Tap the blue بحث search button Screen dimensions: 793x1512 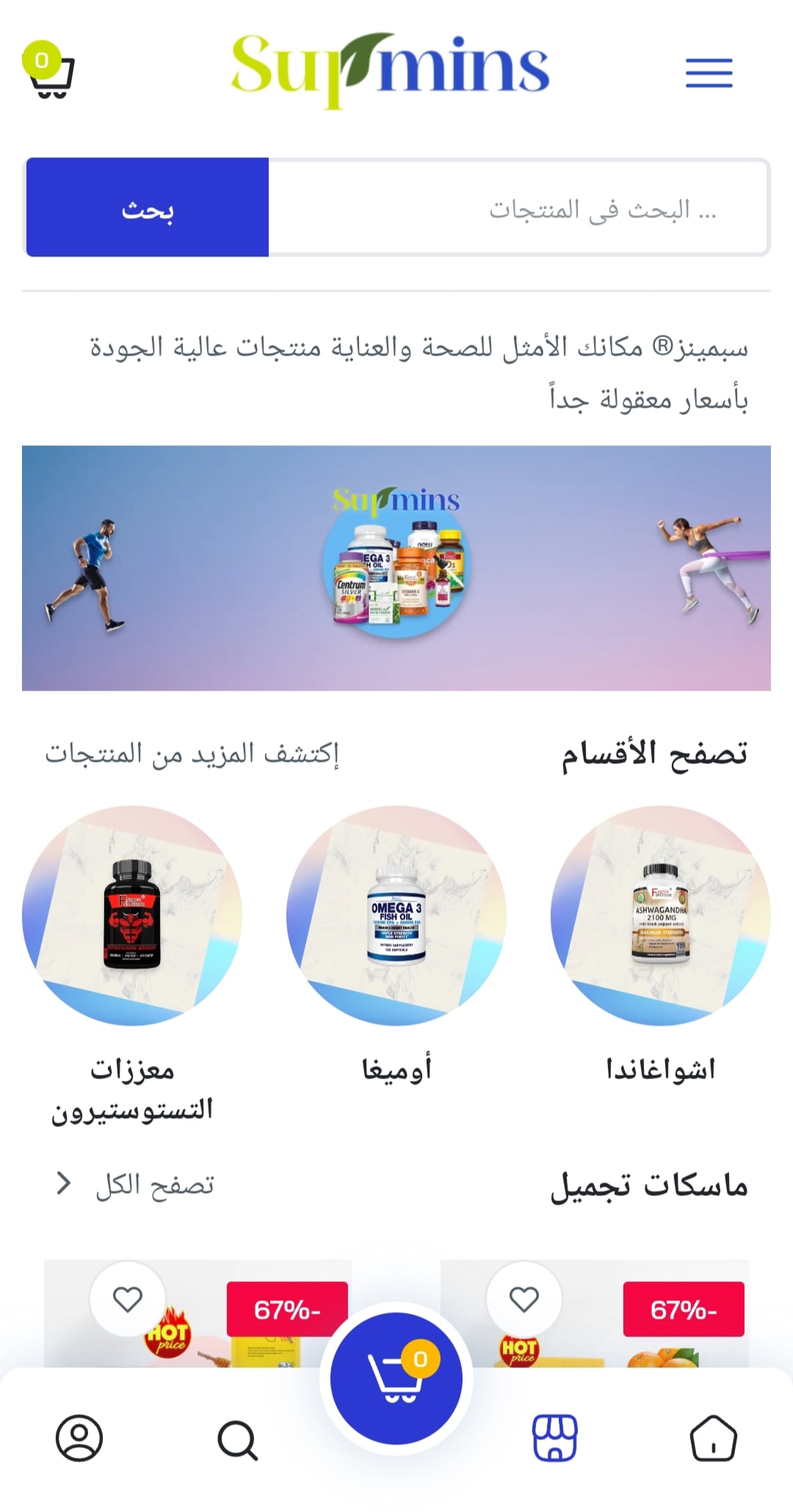(x=148, y=208)
